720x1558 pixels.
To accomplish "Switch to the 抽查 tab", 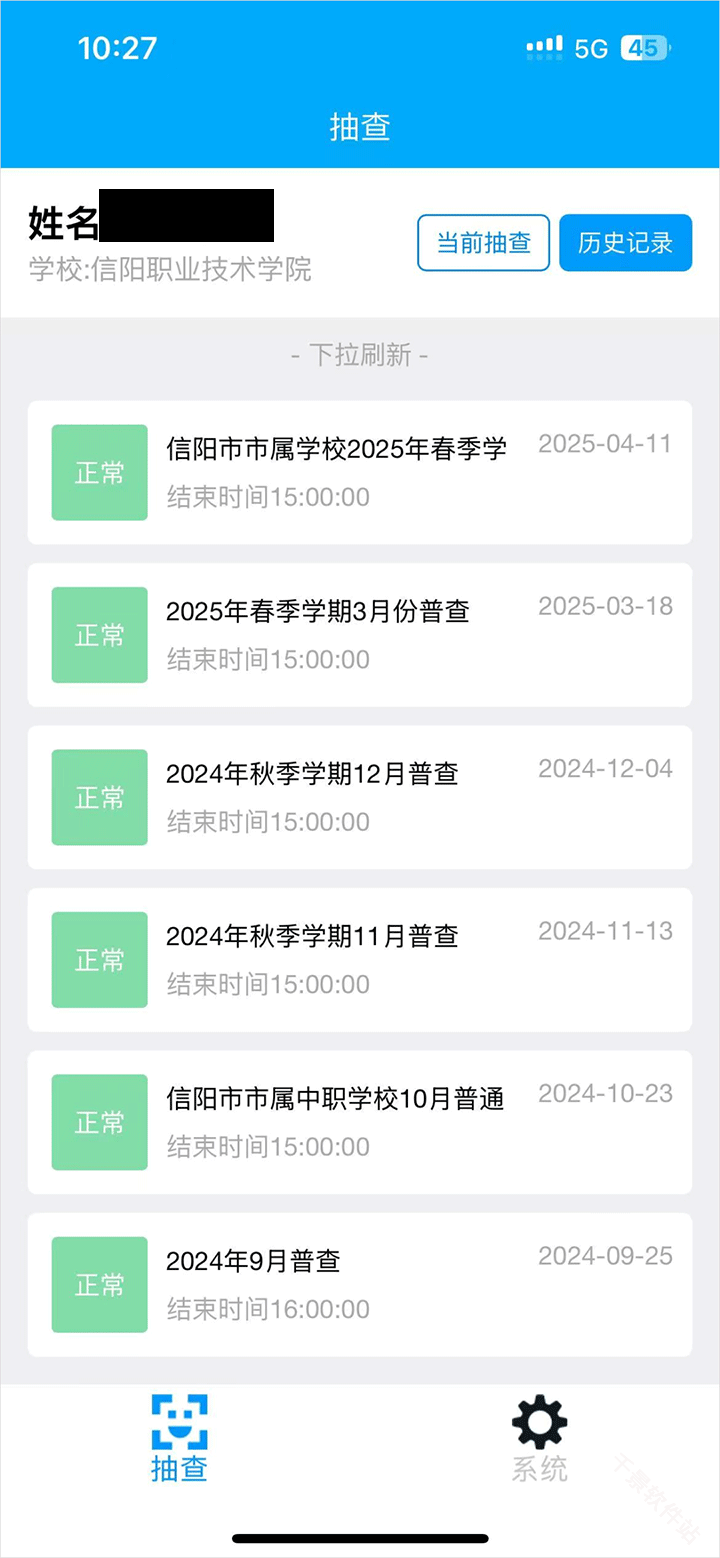I will (x=180, y=1438).
